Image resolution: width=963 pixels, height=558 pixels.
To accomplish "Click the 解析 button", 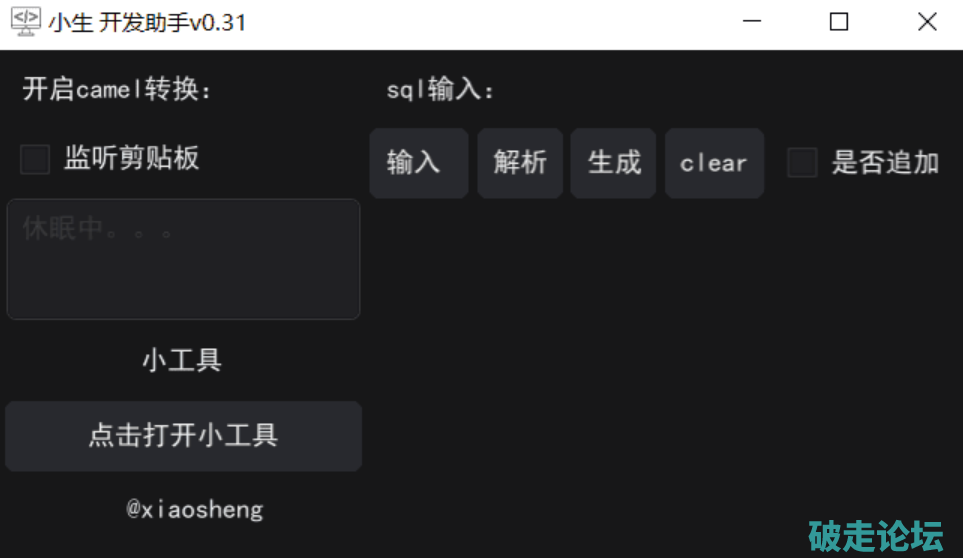I will 519,163.
